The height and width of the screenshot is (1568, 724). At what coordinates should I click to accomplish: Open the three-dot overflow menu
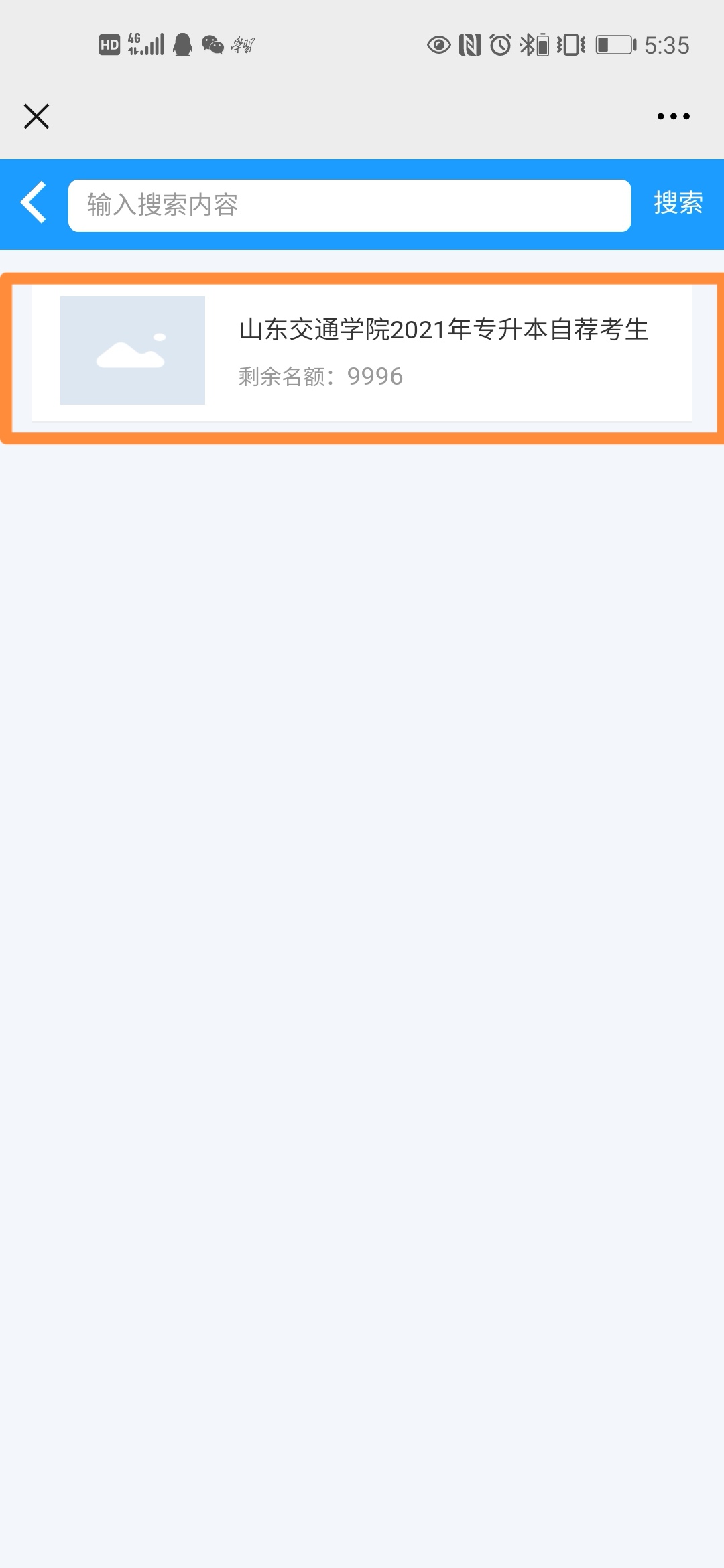point(673,116)
